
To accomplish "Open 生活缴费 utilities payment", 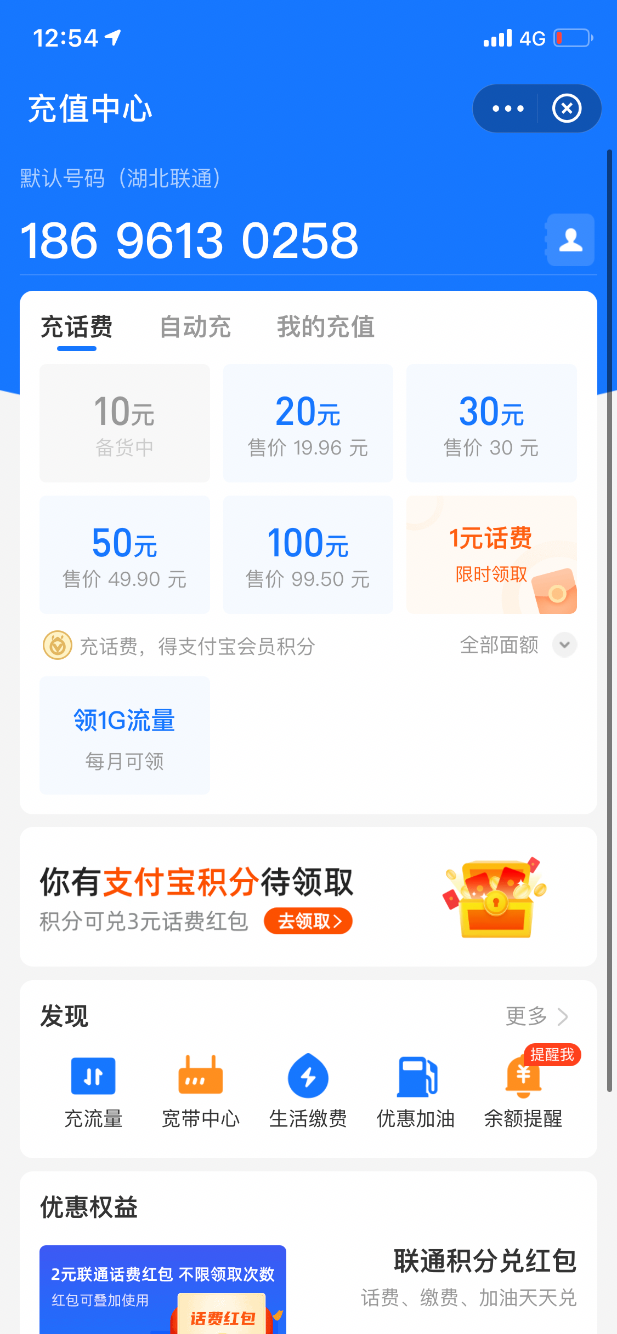I will [x=308, y=1092].
